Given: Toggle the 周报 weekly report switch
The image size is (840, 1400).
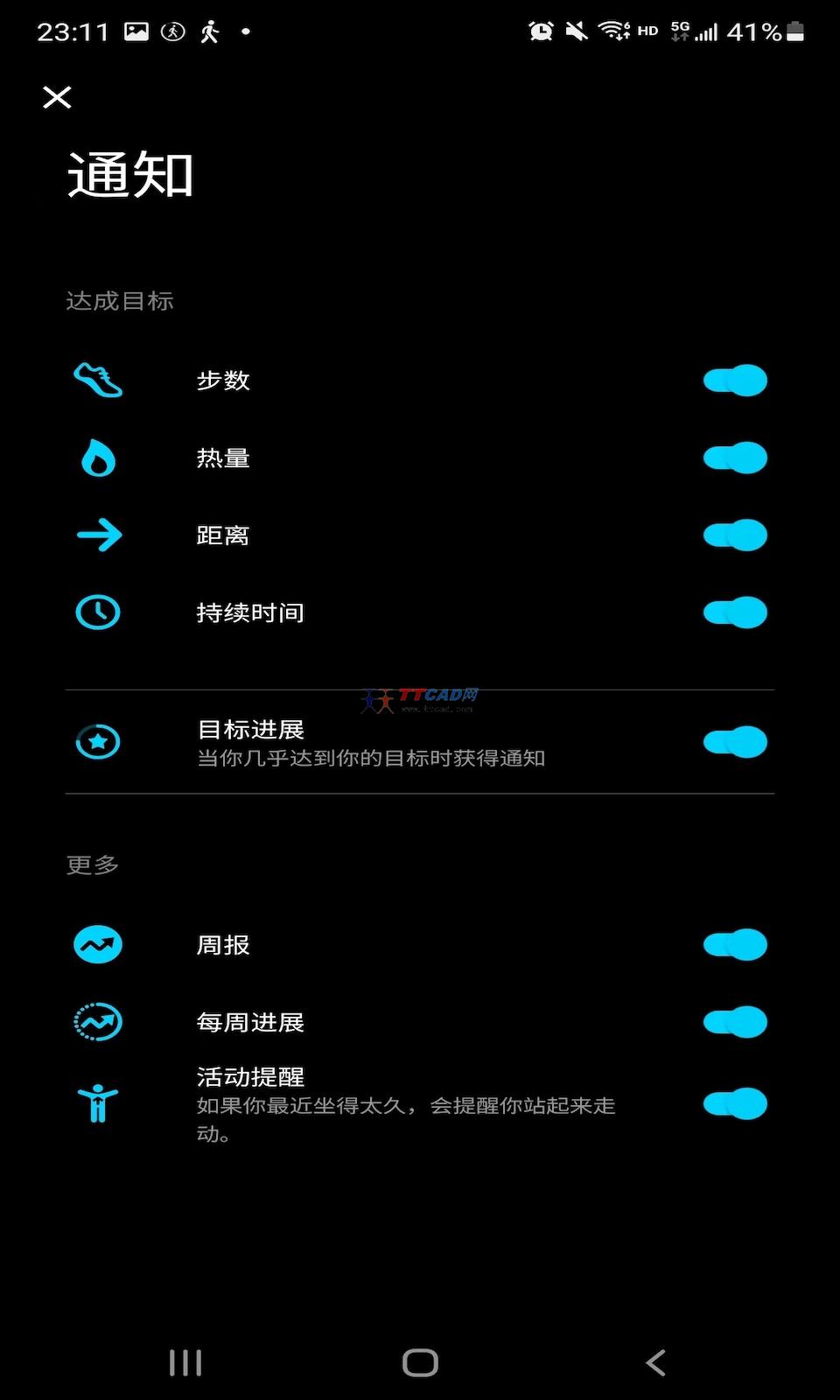Looking at the screenshot, I should [x=734, y=944].
